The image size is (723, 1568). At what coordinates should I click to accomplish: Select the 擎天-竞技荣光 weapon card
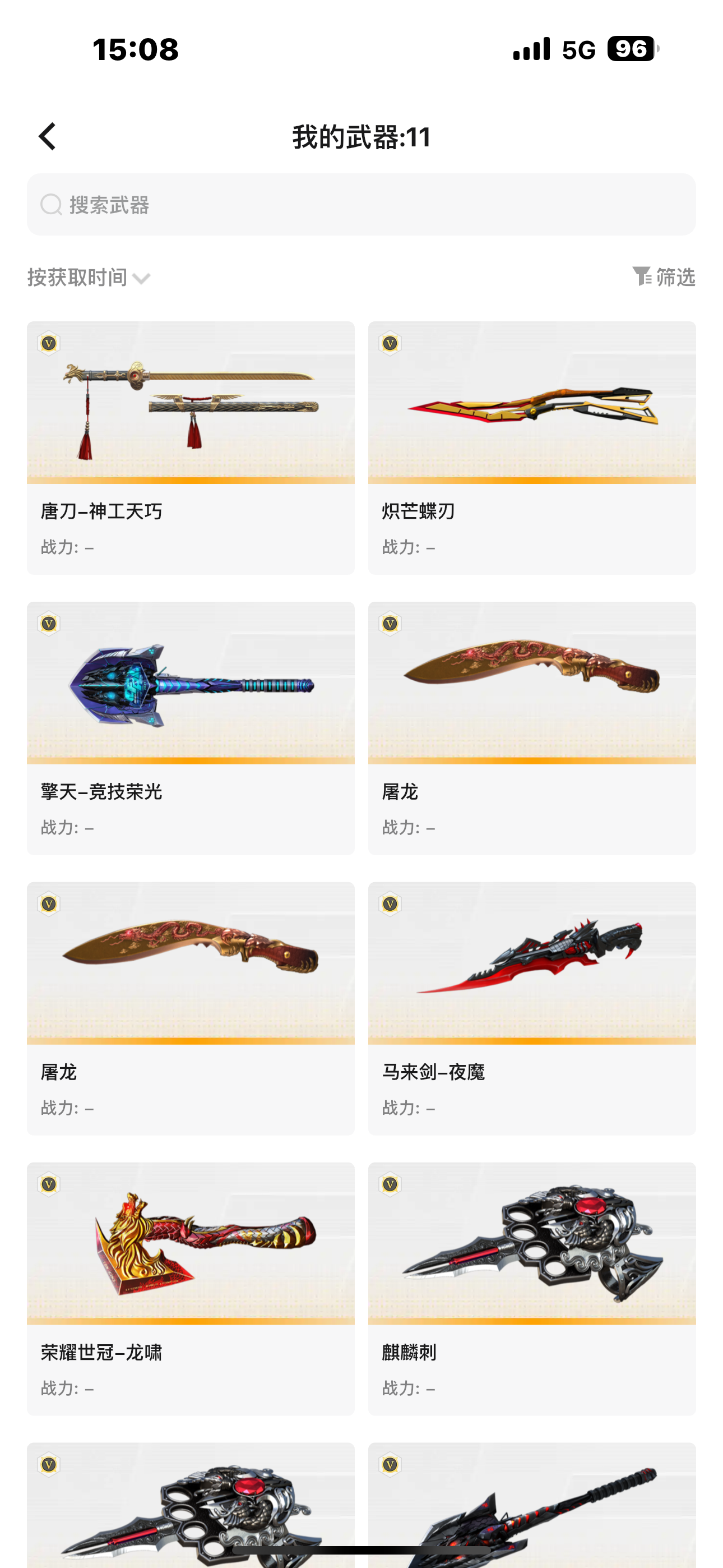coord(191,728)
